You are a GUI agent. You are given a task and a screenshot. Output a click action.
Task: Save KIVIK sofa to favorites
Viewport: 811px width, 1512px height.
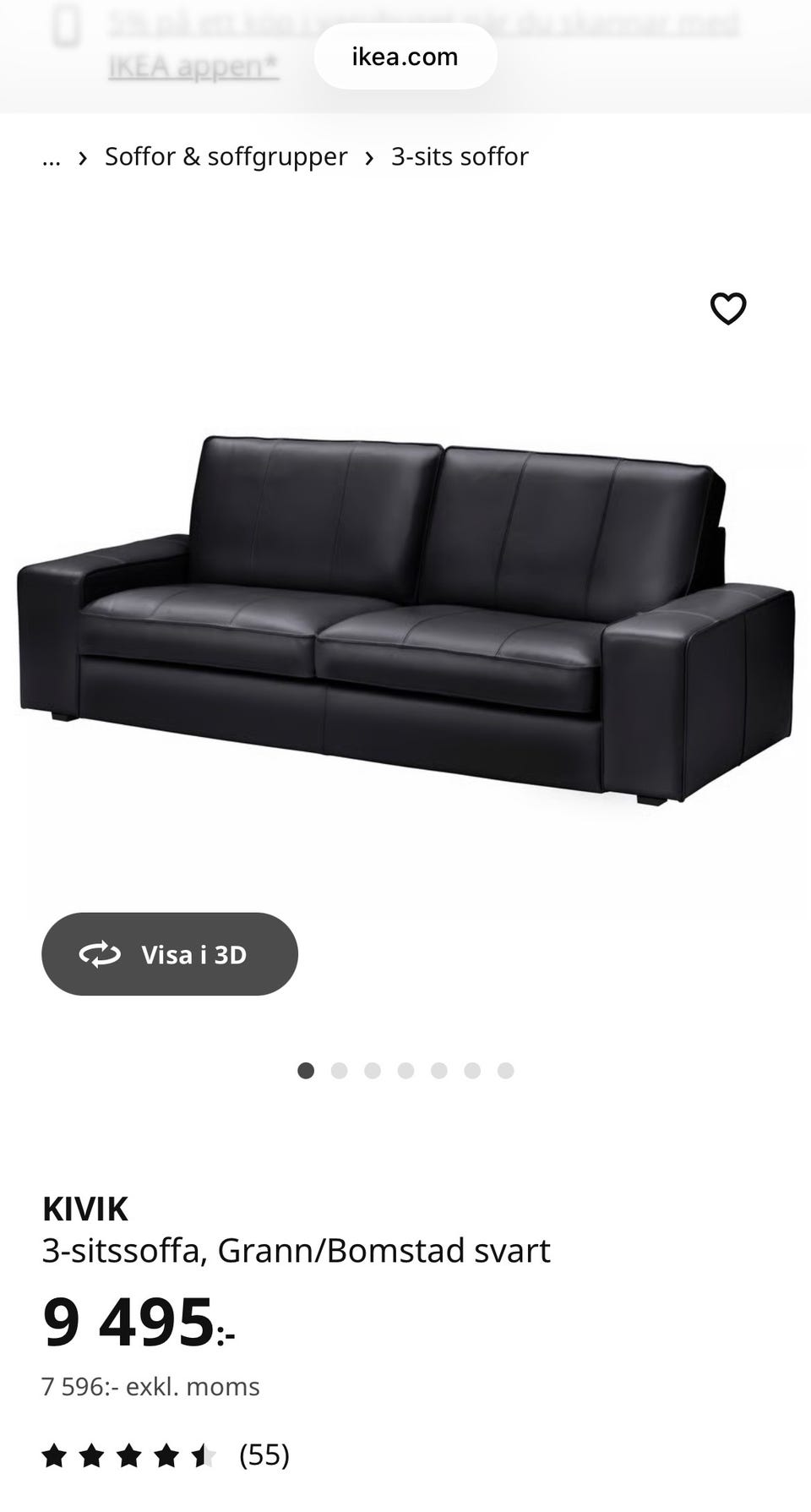click(728, 308)
